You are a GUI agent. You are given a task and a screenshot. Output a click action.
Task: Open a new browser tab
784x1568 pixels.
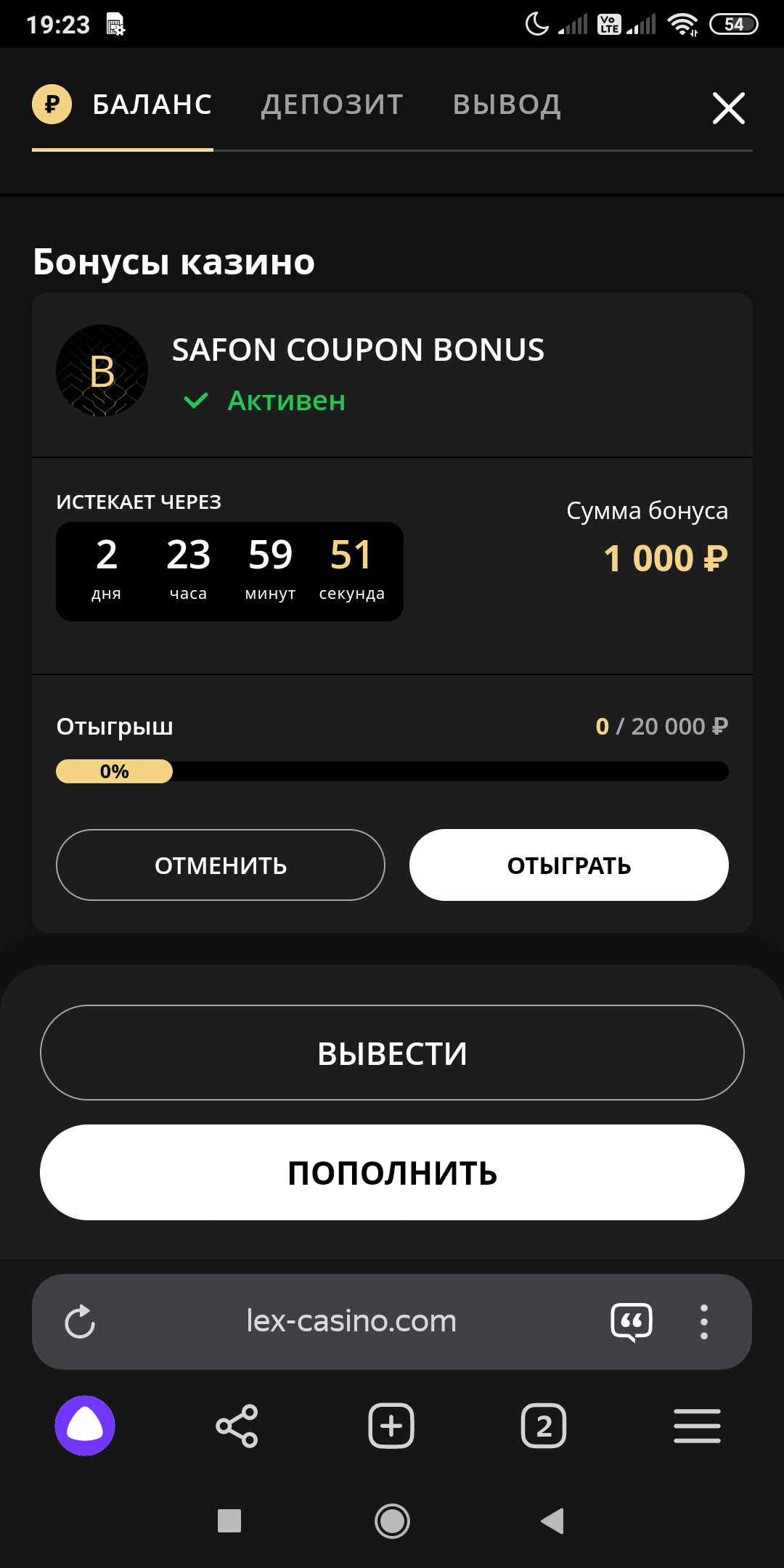pyautogui.click(x=391, y=1426)
